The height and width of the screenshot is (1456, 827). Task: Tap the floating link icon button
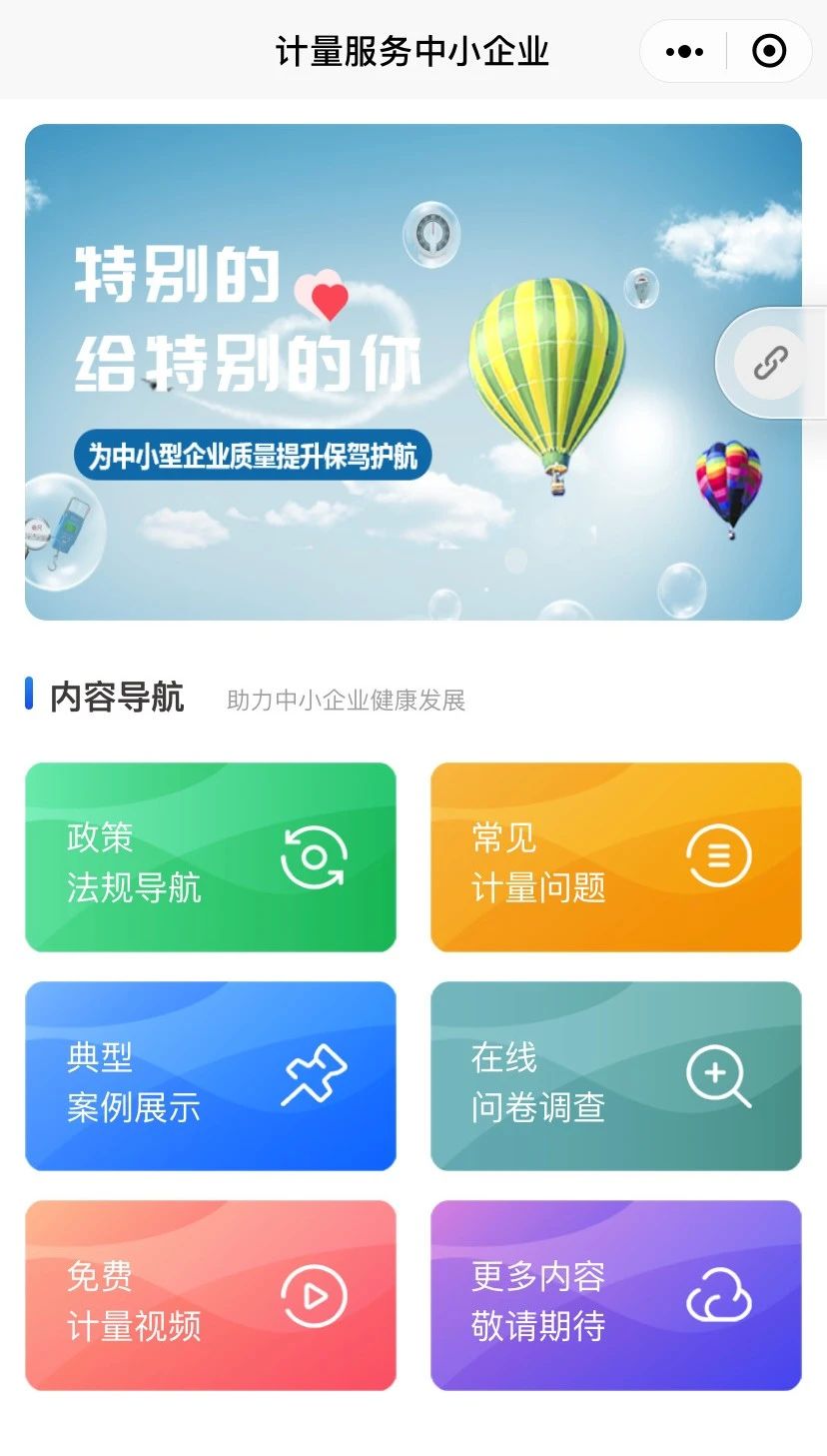[x=770, y=363]
